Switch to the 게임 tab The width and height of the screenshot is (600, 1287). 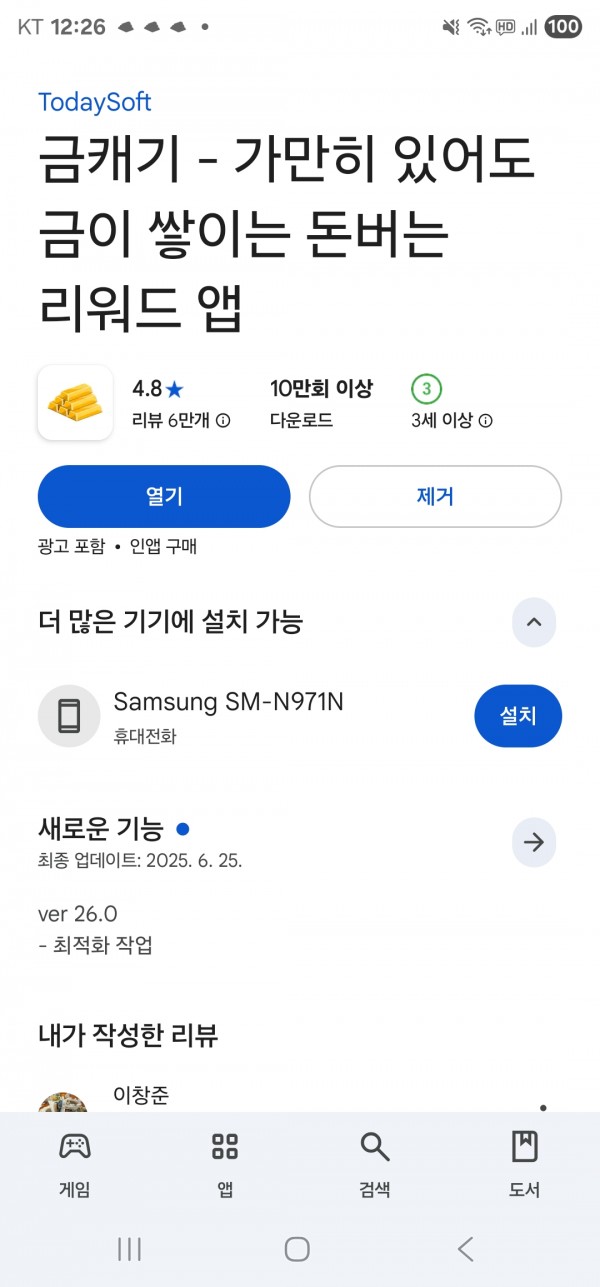tap(75, 1165)
